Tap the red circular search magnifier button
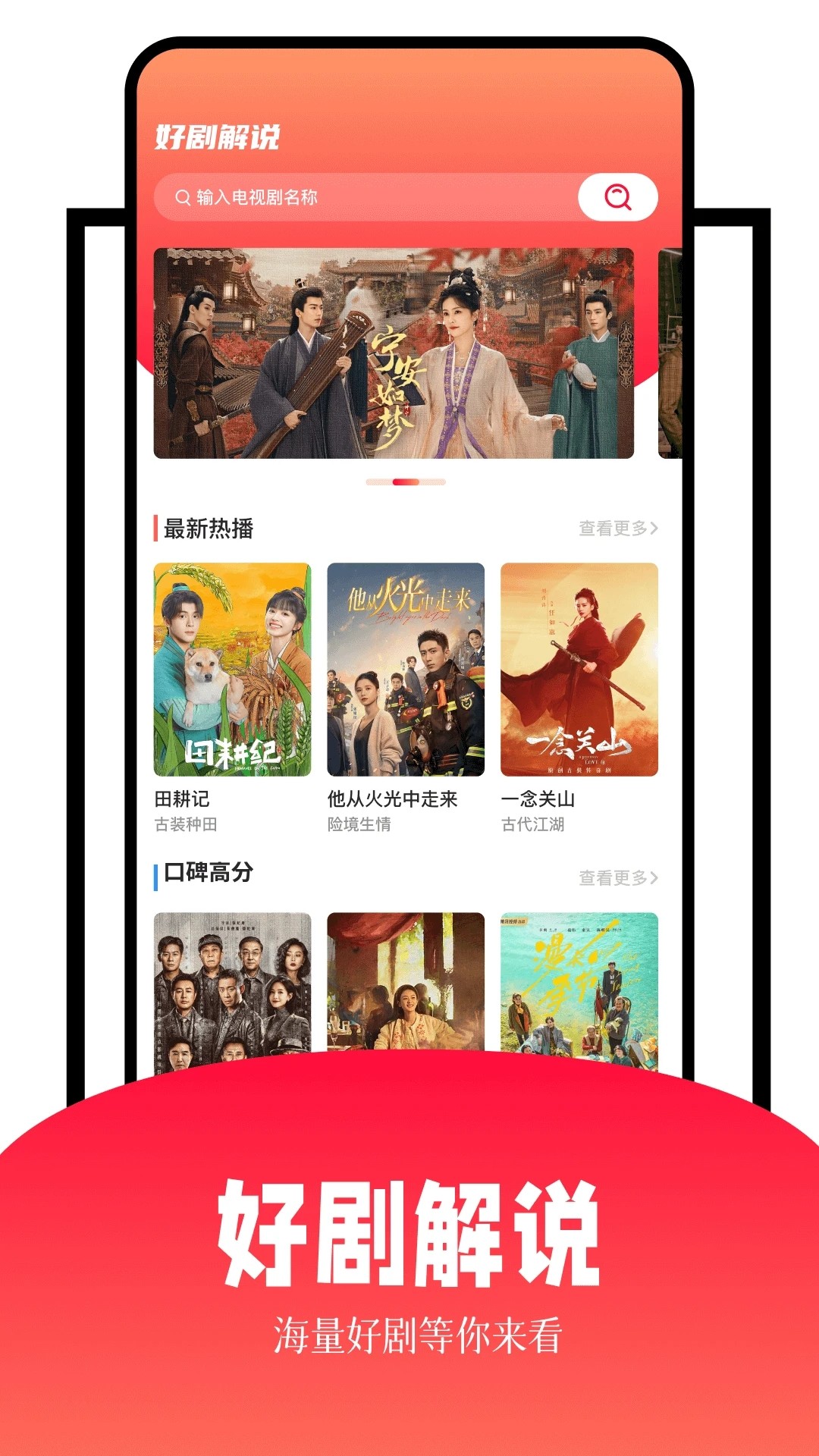The image size is (819, 1456). point(618,196)
